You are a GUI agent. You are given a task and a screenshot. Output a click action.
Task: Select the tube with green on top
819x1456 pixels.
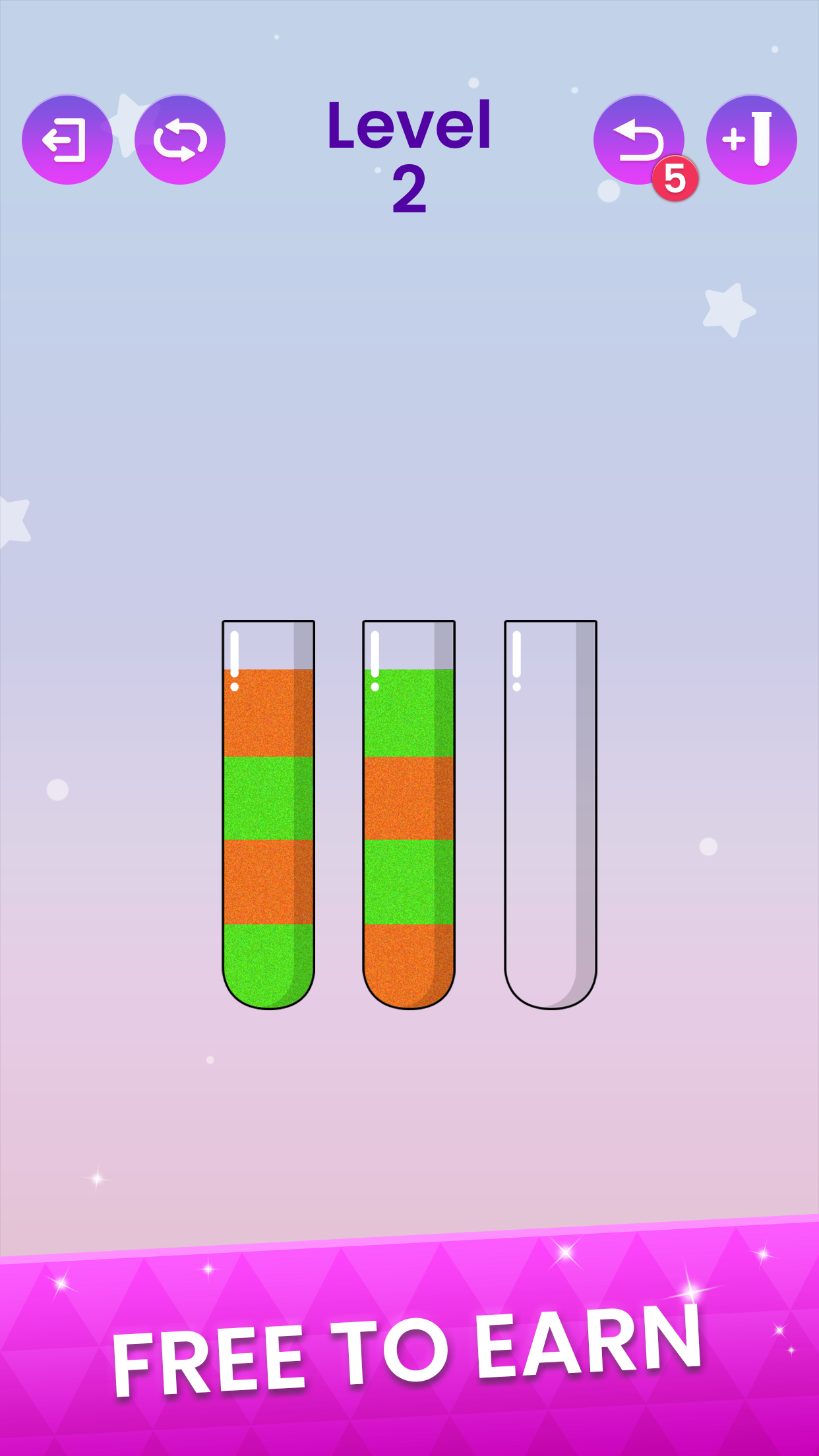409,814
